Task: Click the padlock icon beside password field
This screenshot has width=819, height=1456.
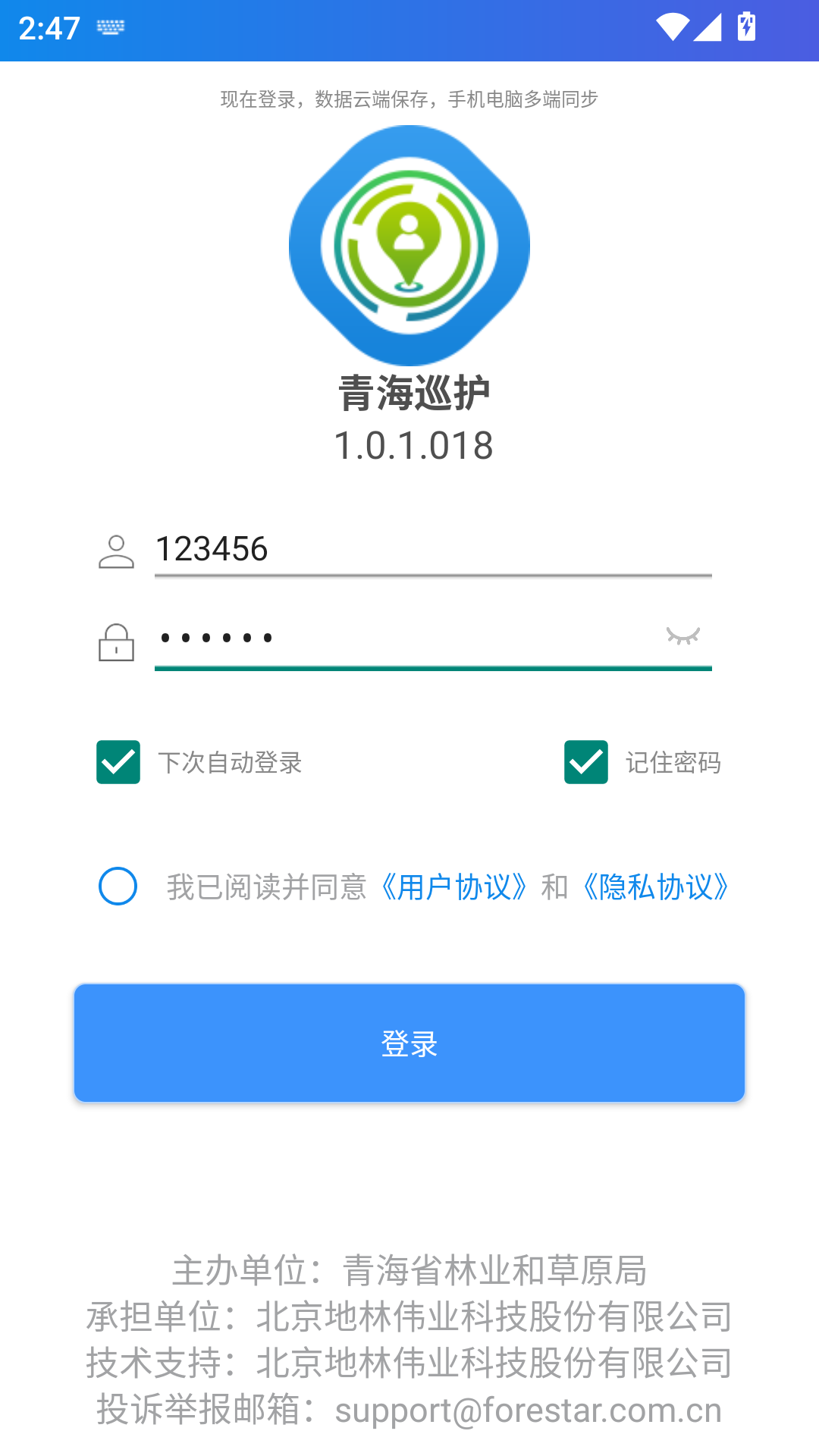Action: click(118, 642)
